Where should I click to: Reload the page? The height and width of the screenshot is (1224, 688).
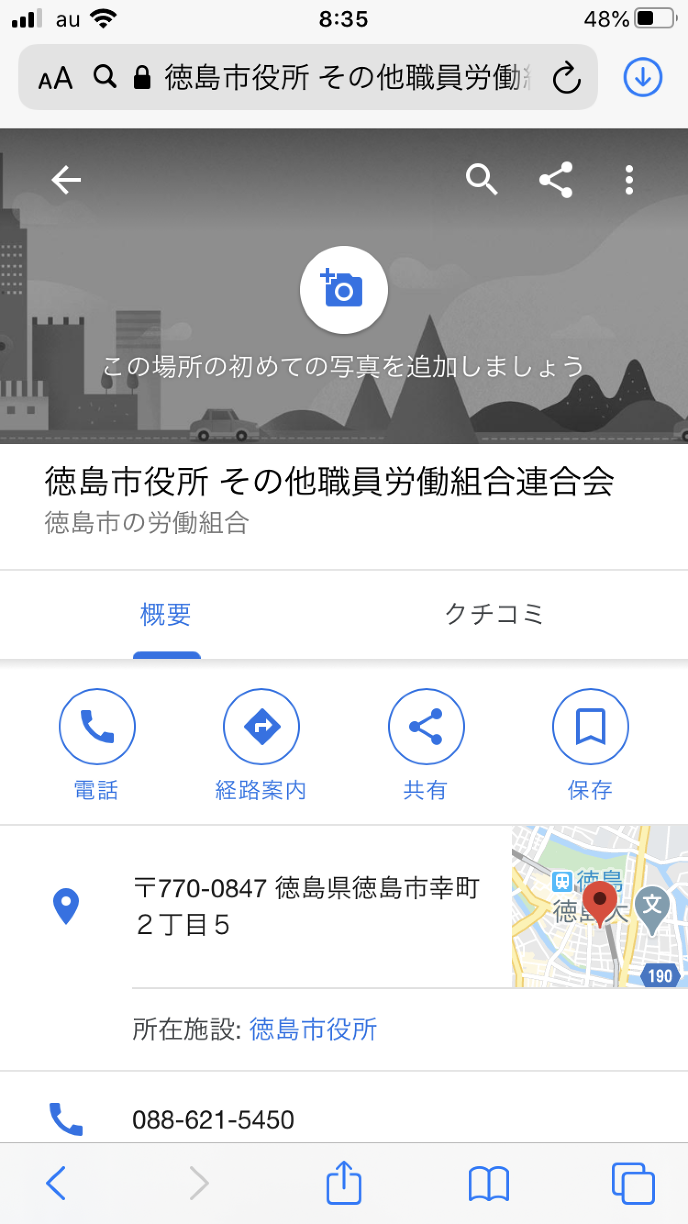pyautogui.click(x=566, y=77)
